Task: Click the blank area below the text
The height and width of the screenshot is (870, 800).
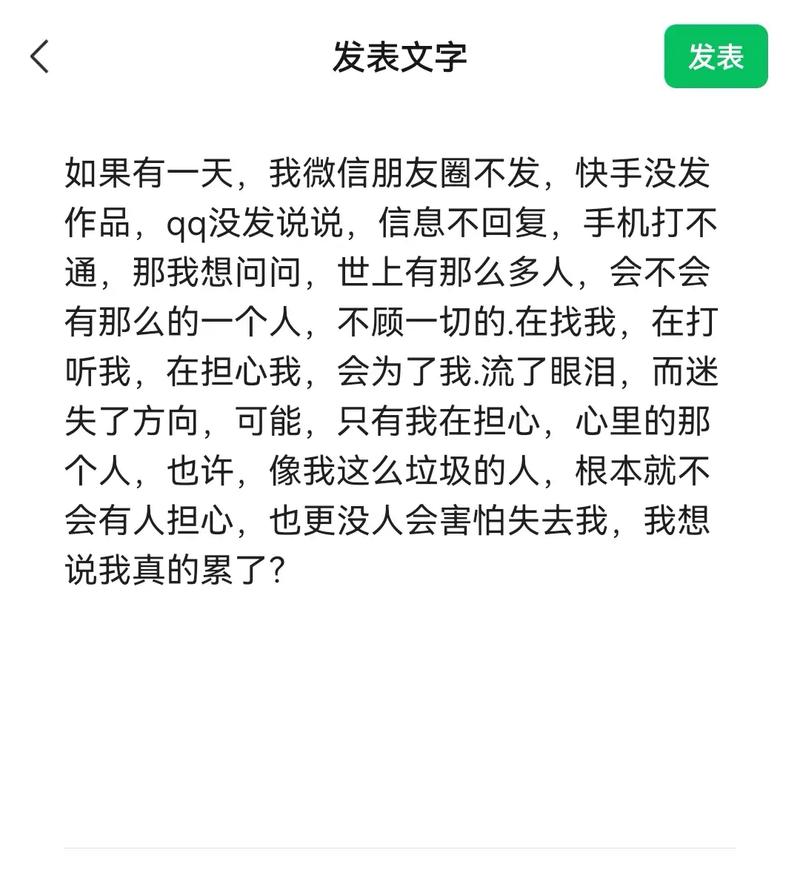Action: tap(400, 700)
